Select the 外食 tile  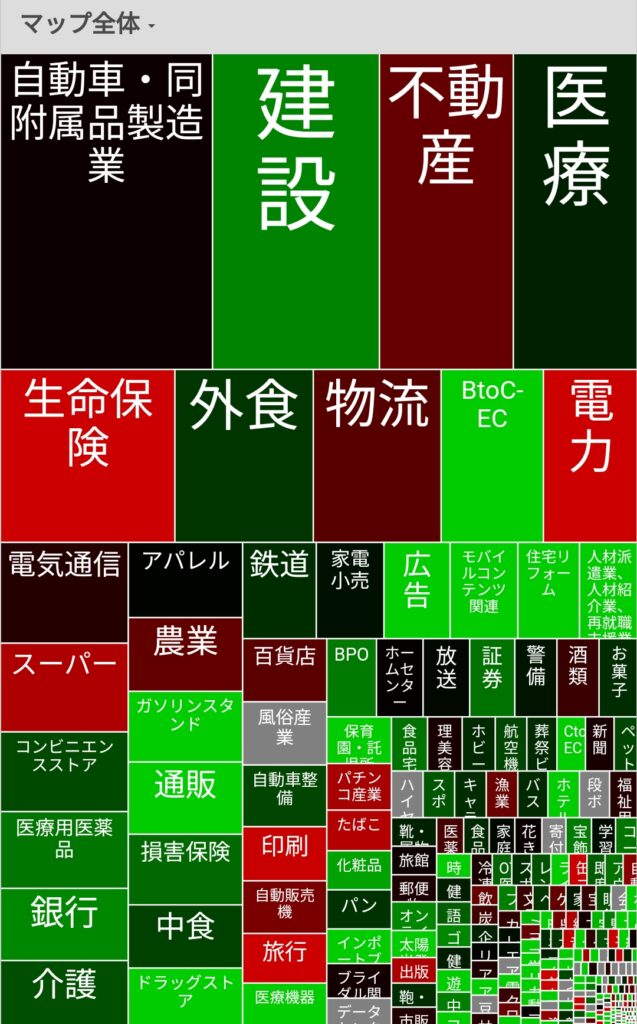[244, 455]
